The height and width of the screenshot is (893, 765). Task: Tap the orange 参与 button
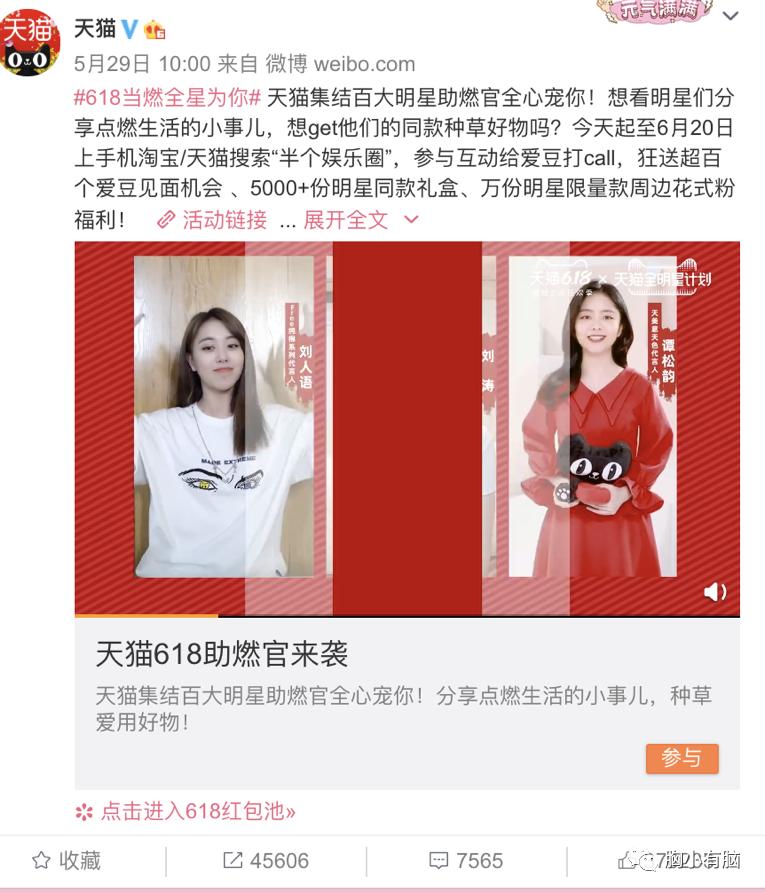pyautogui.click(x=681, y=758)
